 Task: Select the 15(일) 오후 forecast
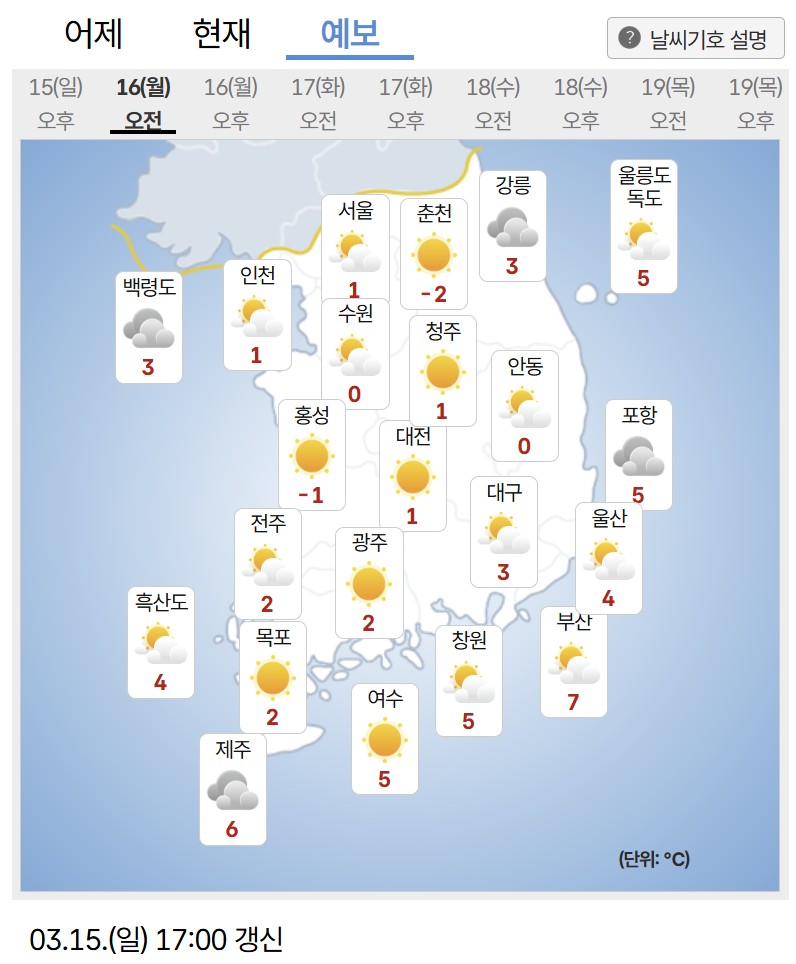56,104
